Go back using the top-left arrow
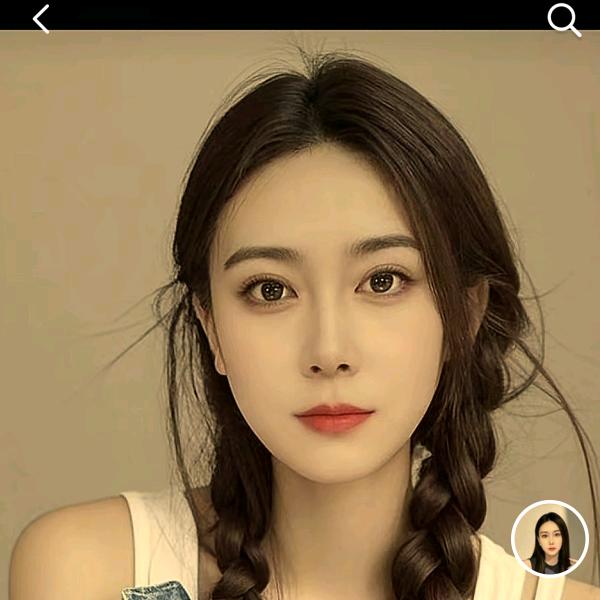 tap(40, 17)
